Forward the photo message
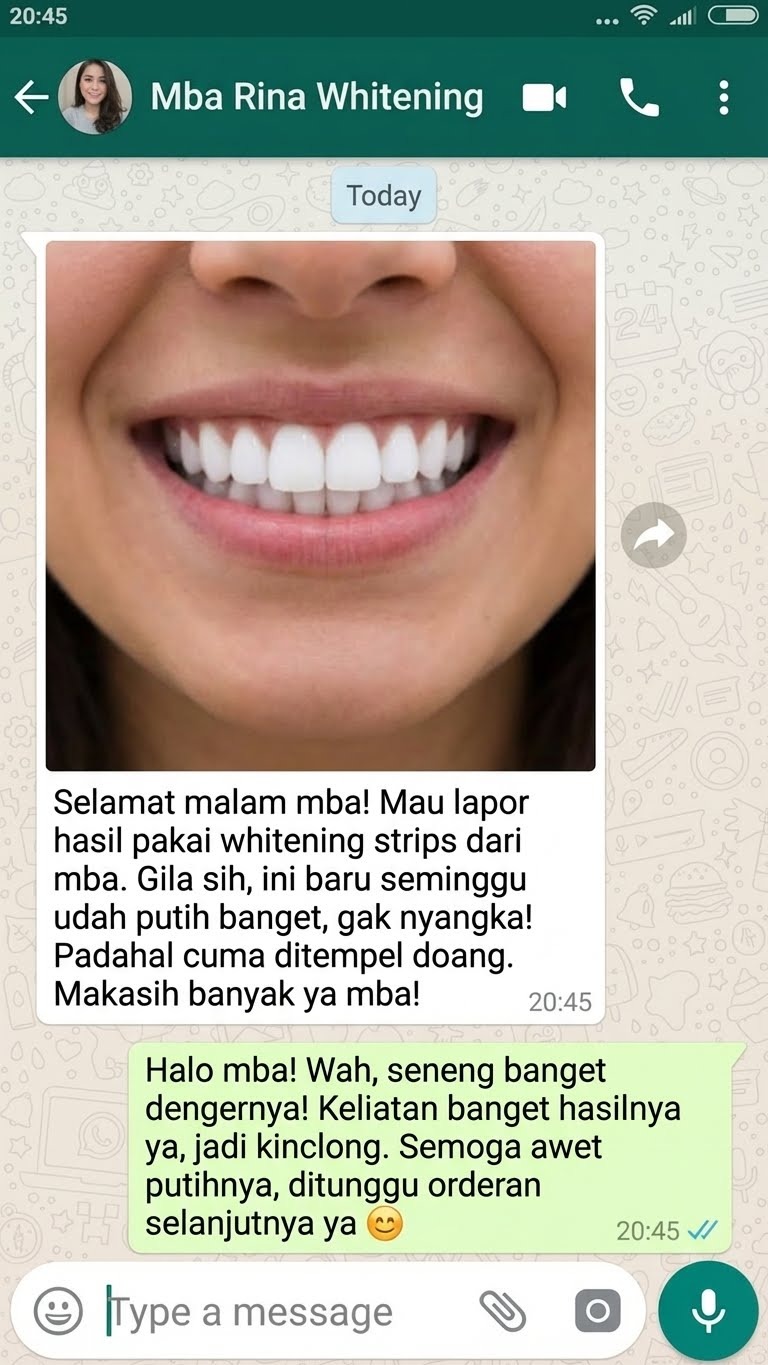This screenshot has height=1365, width=768. [x=654, y=536]
